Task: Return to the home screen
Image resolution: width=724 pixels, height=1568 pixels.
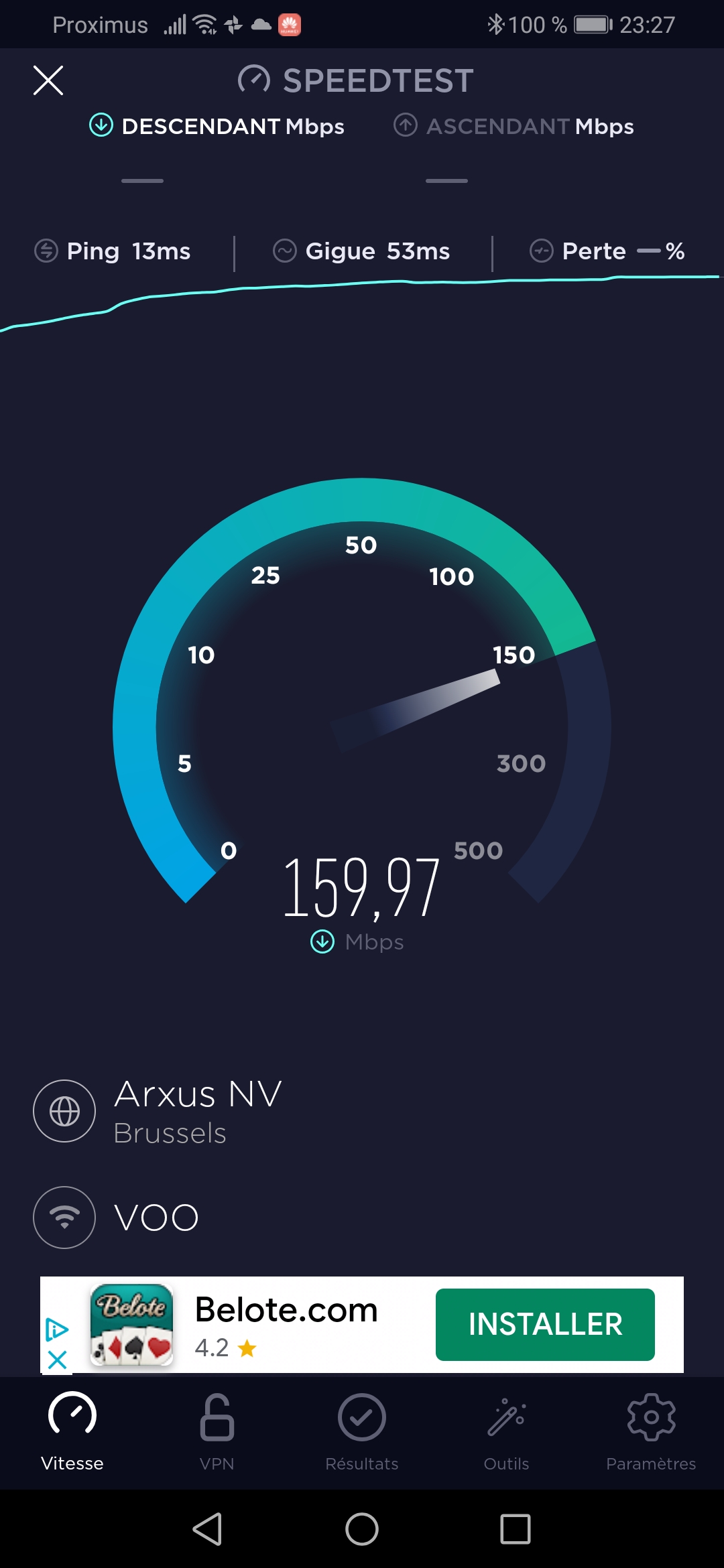Action: click(x=362, y=1529)
